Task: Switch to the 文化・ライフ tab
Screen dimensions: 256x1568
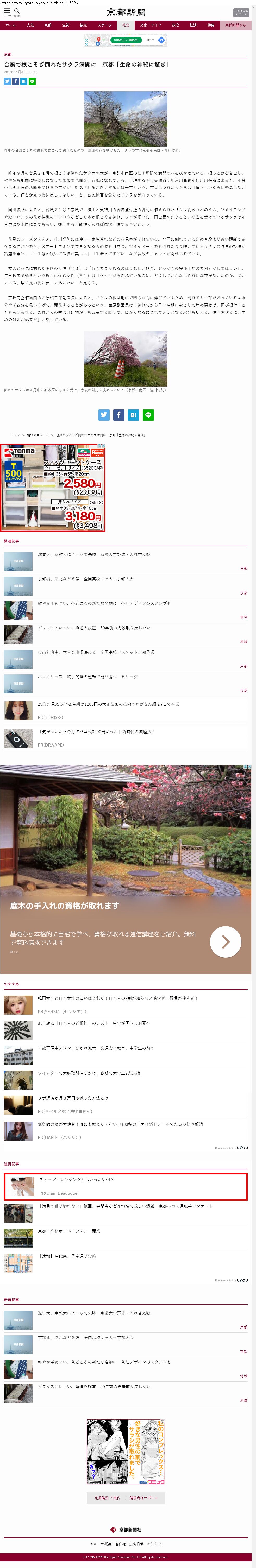Action: click(x=150, y=26)
